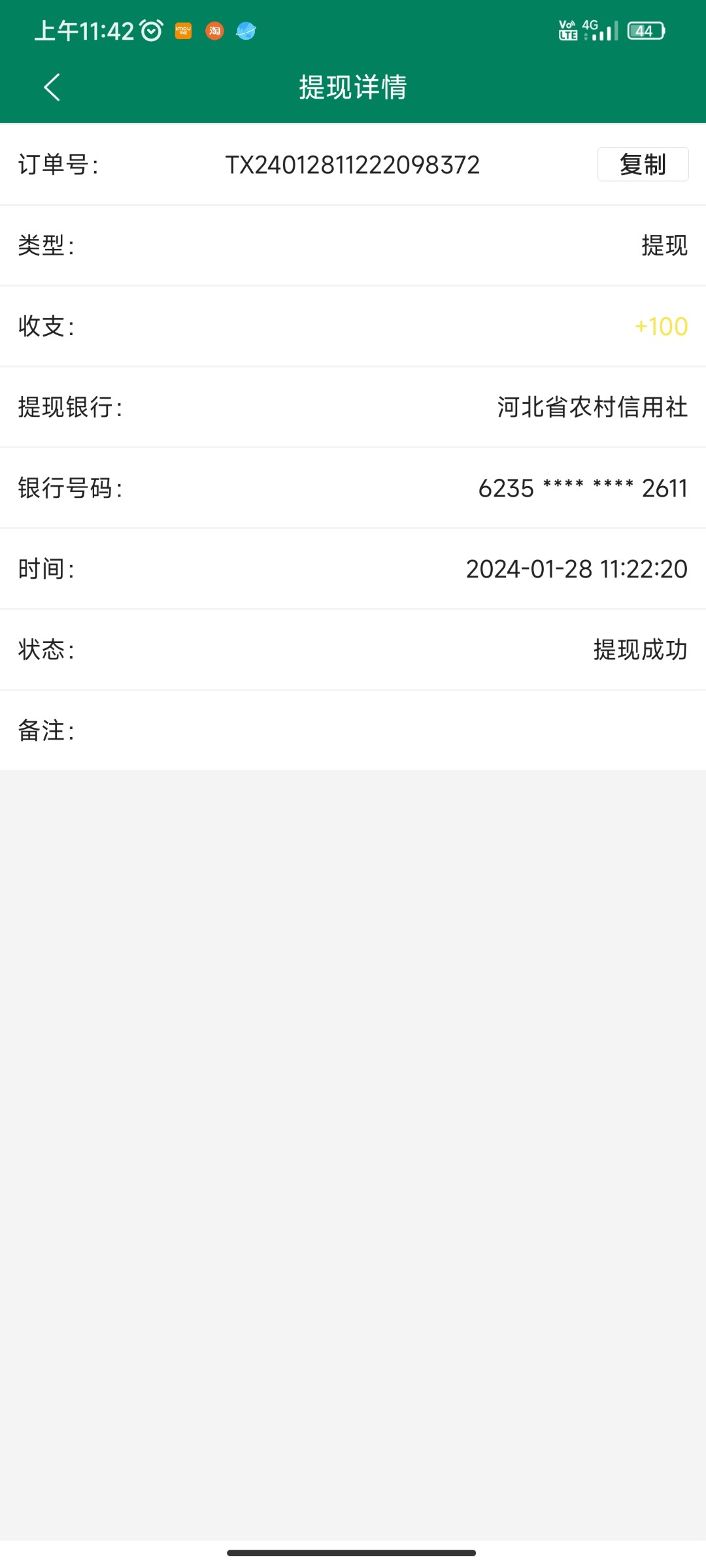Select the 提现详情 title bar
The height and width of the screenshot is (1568, 706).
coord(353,88)
